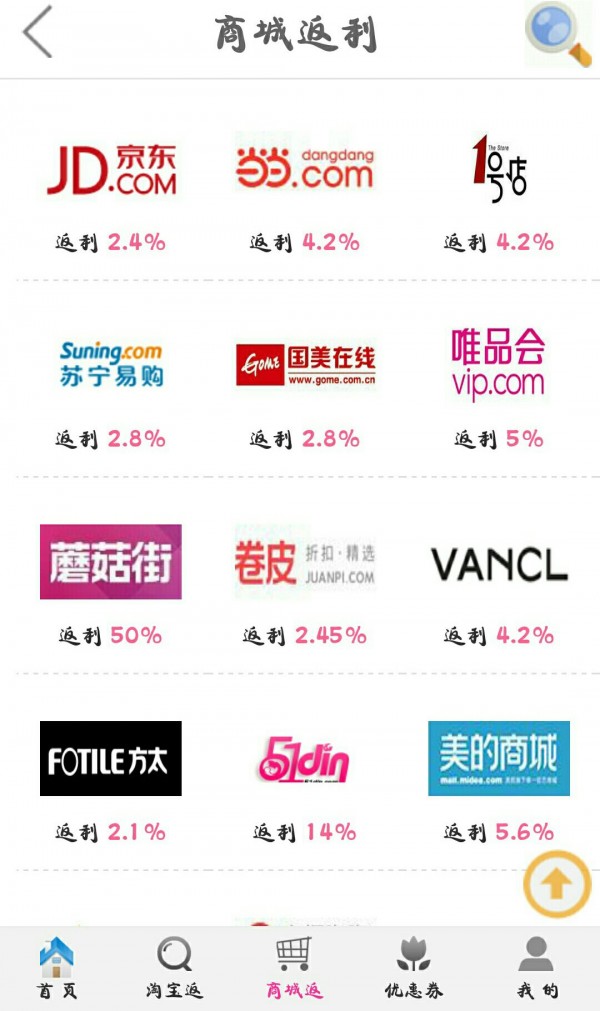Switch to the 淘宝返 tab
This screenshot has height=1011, width=600.
(174, 968)
